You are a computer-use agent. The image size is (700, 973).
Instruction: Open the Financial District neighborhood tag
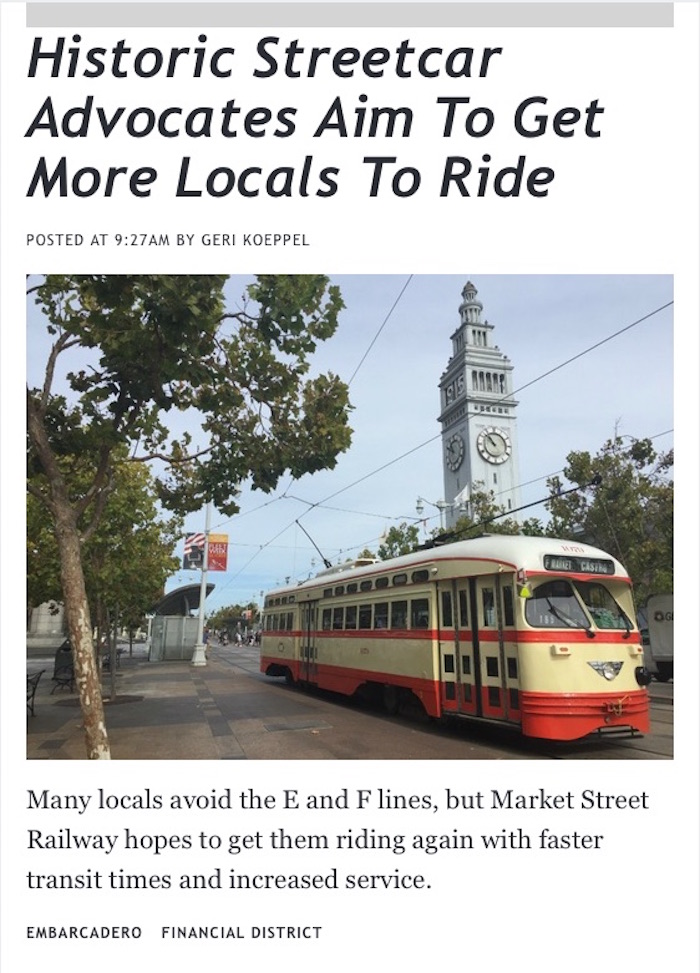(241, 932)
